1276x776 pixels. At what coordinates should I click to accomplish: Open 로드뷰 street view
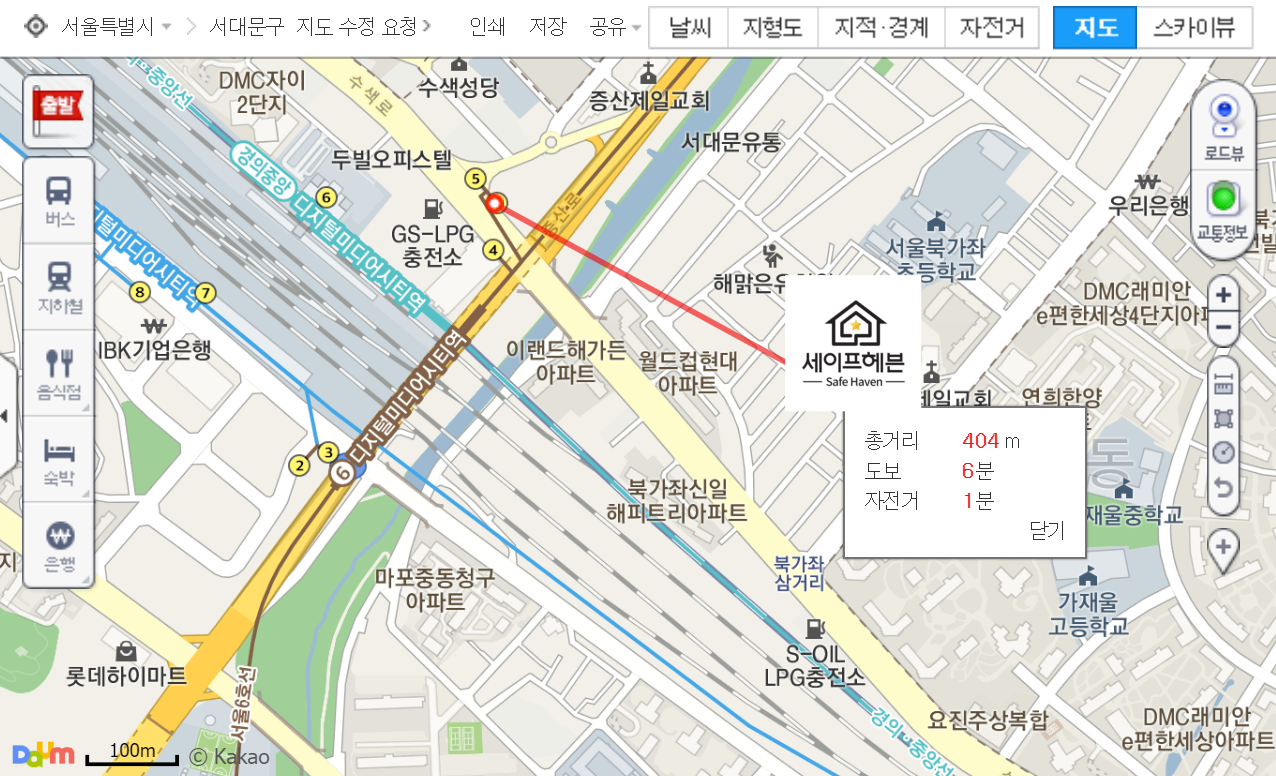click(1223, 126)
